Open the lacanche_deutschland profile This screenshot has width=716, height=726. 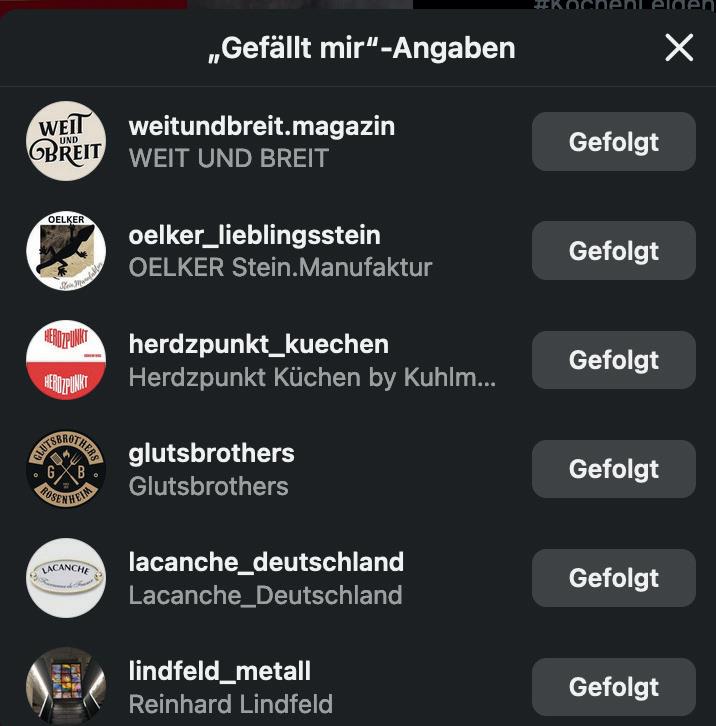(x=266, y=562)
